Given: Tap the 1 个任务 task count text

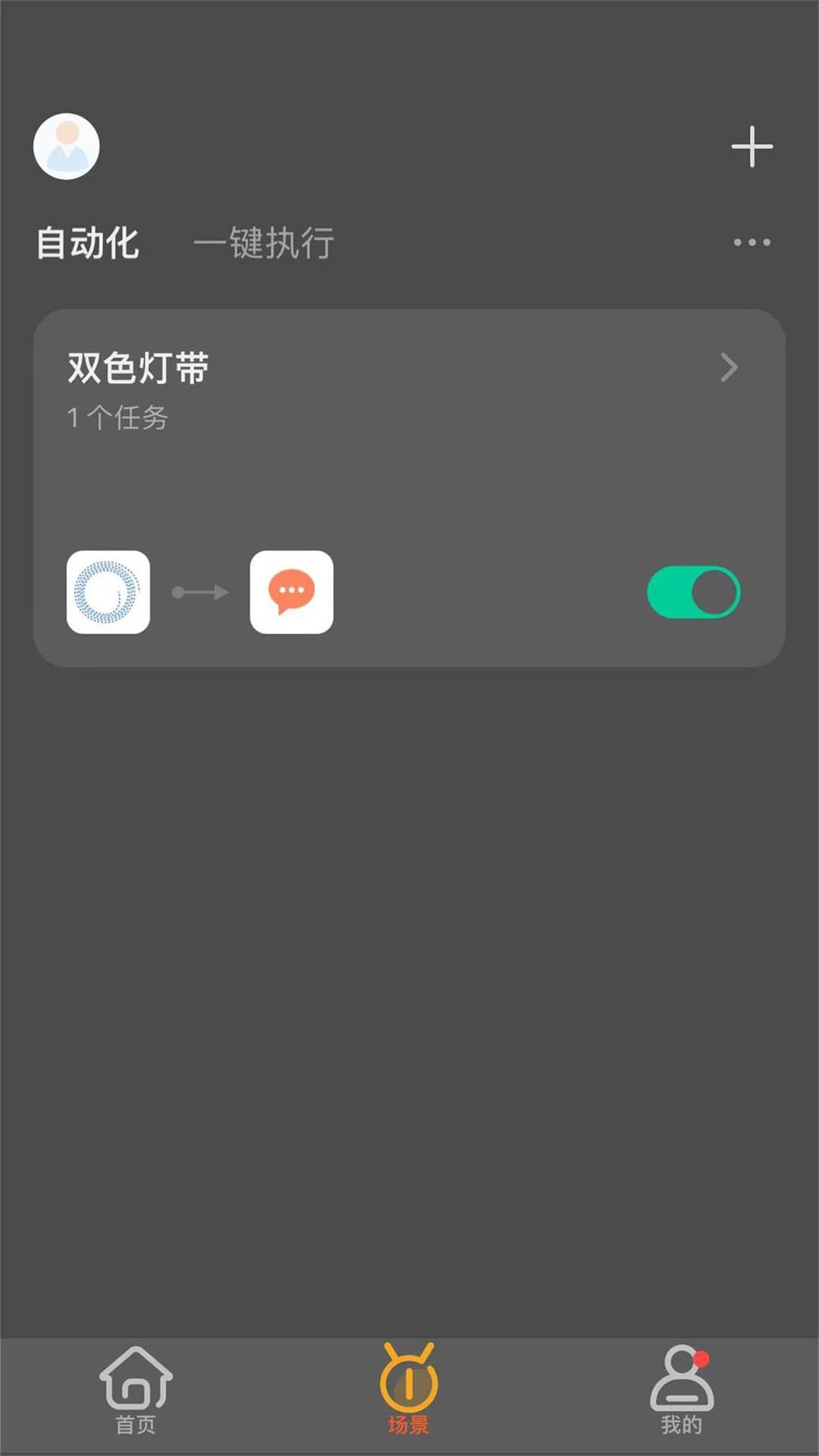Looking at the screenshot, I should point(118,416).
